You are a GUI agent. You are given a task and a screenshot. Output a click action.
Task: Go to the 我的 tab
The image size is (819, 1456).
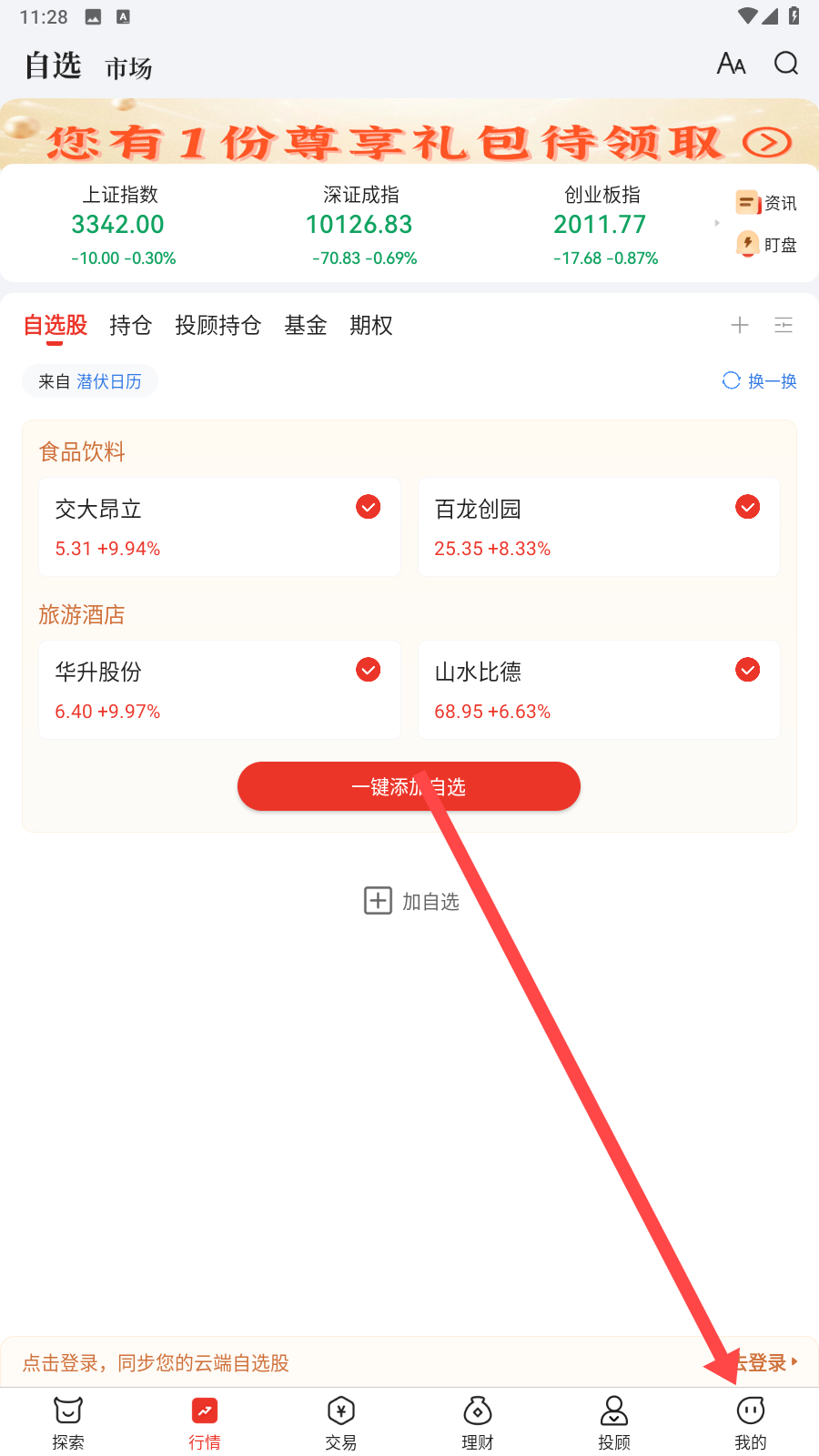(750, 1422)
